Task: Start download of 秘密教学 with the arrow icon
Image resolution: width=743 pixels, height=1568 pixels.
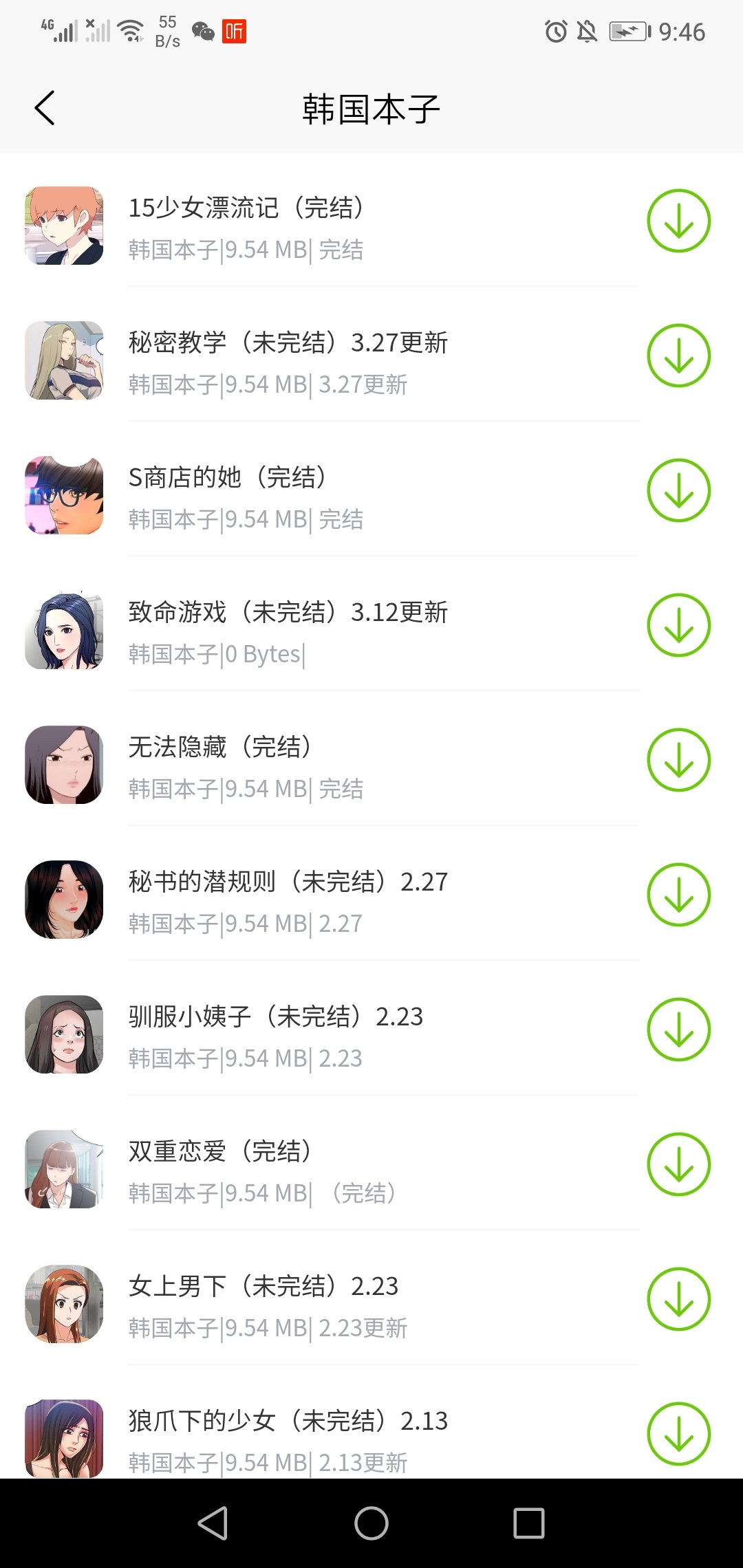Action: pyautogui.click(x=678, y=355)
